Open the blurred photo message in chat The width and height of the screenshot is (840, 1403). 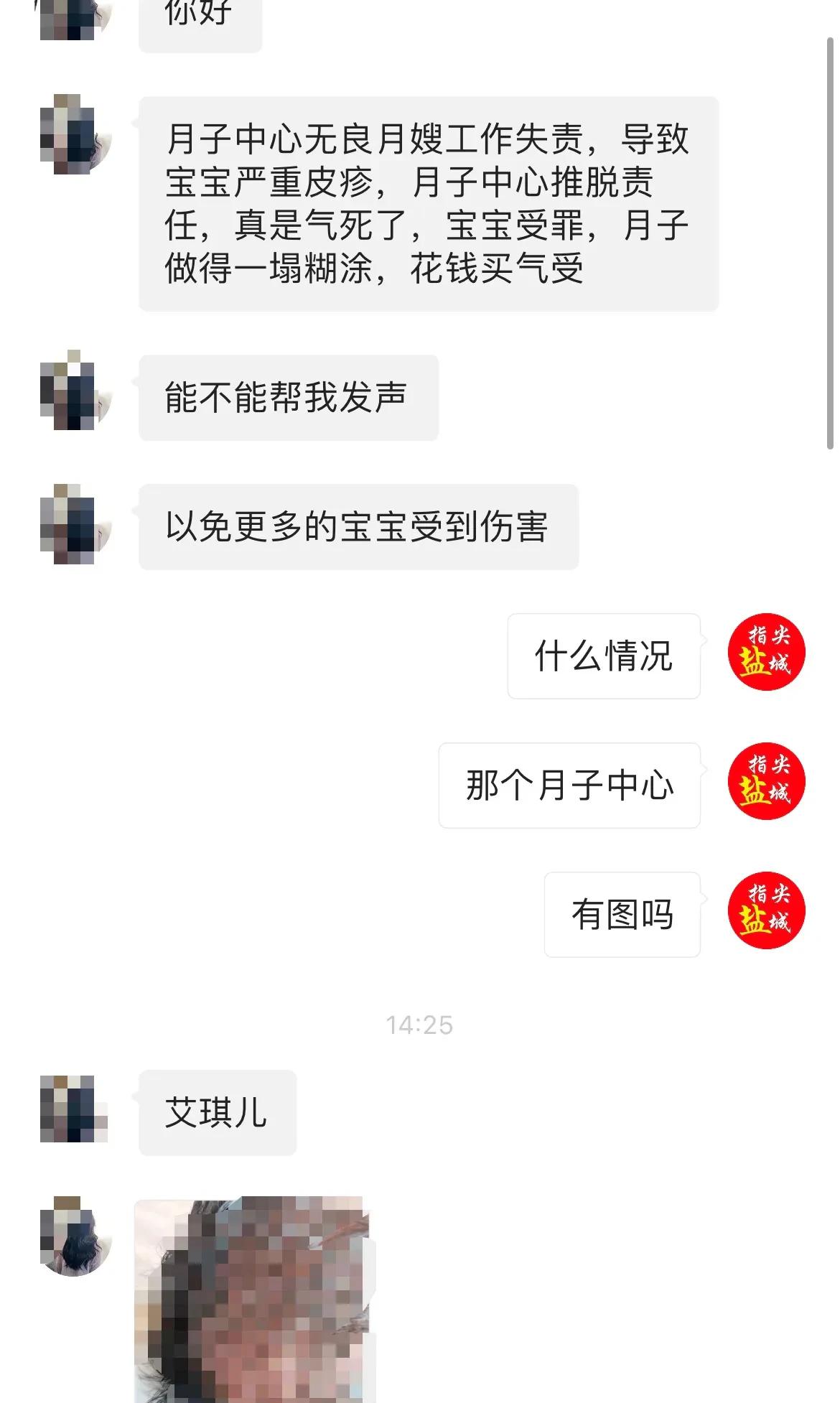tap(255, 1298)
